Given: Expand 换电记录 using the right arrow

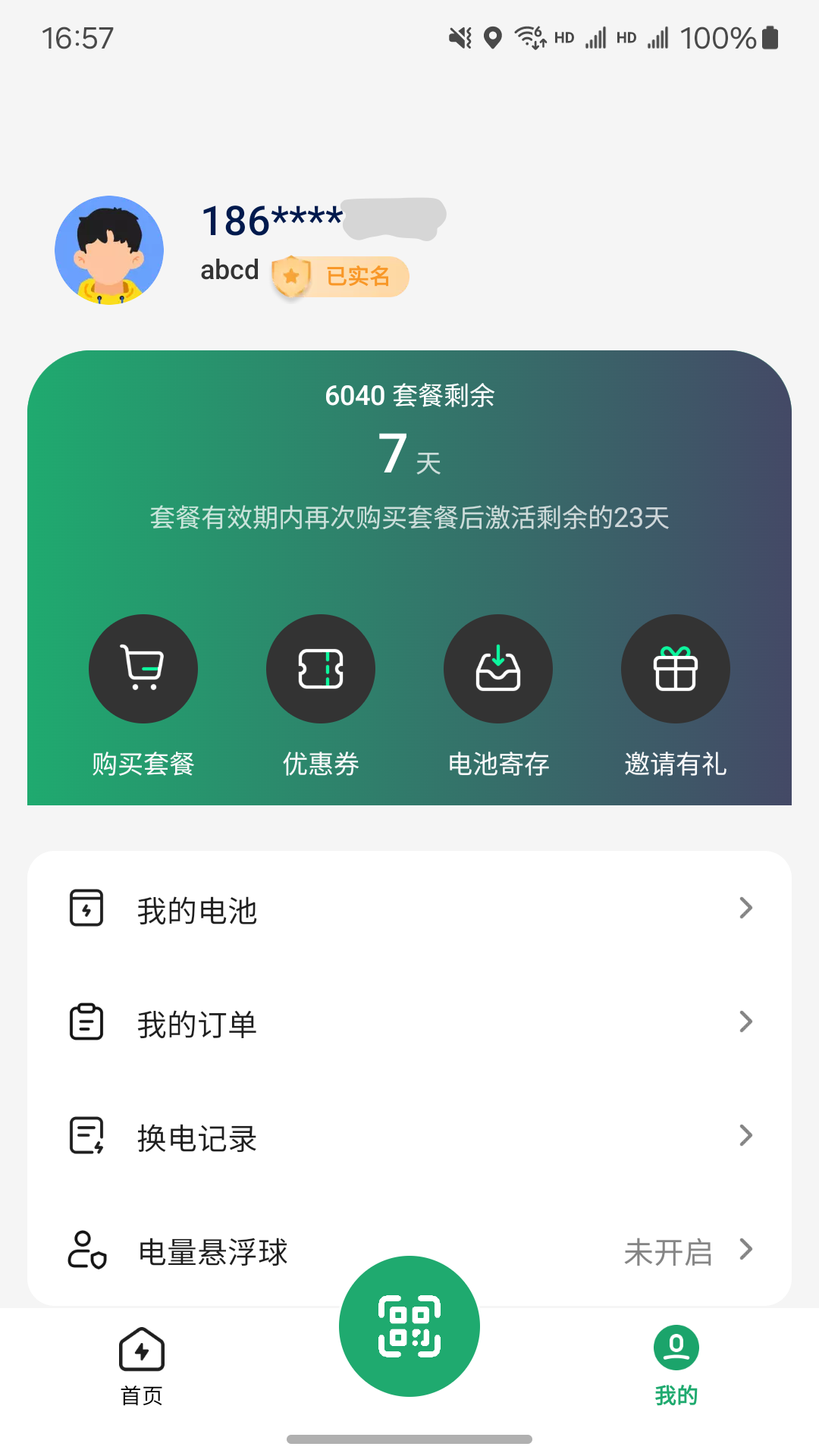Looking at the screenshot, I should tap(746, 1135).
